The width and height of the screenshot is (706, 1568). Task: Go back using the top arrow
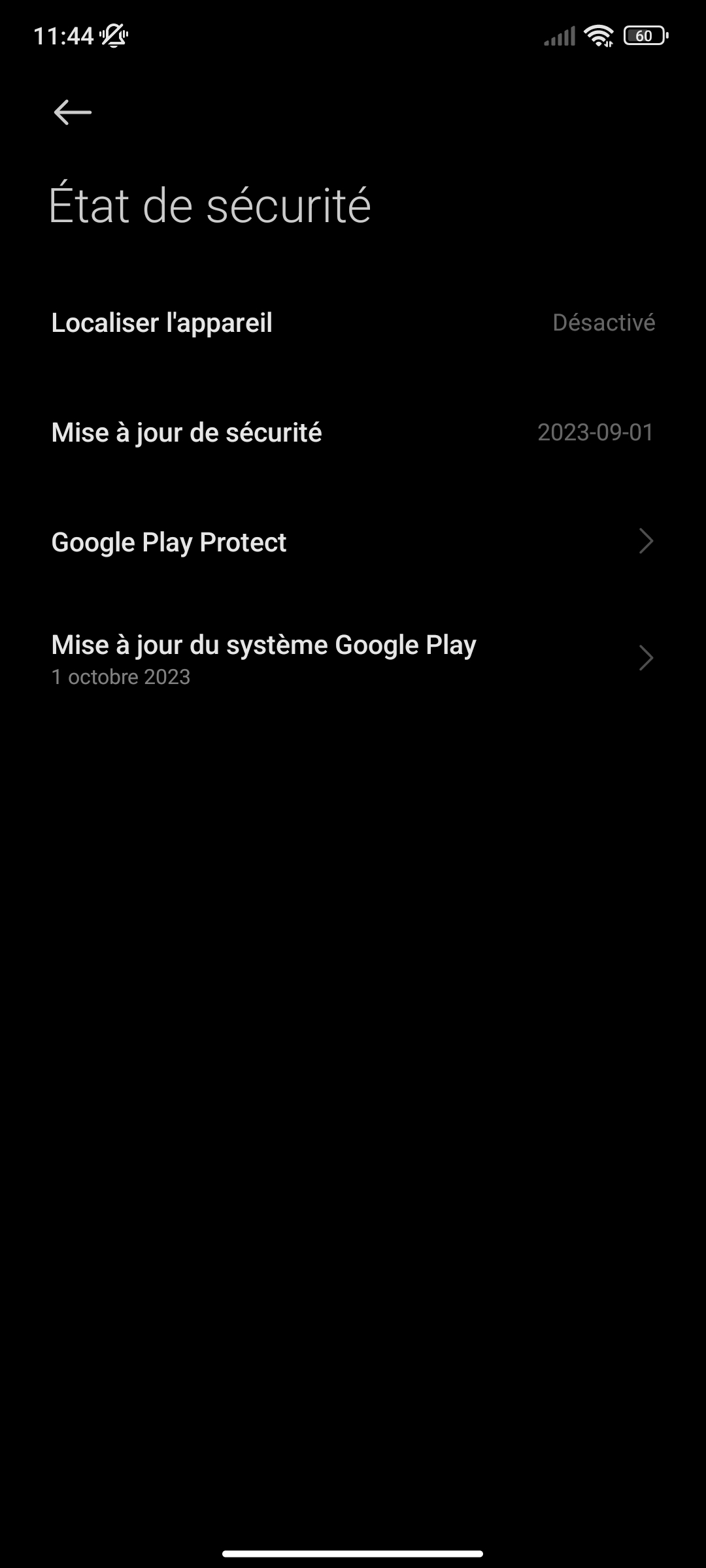pos(73,112)
